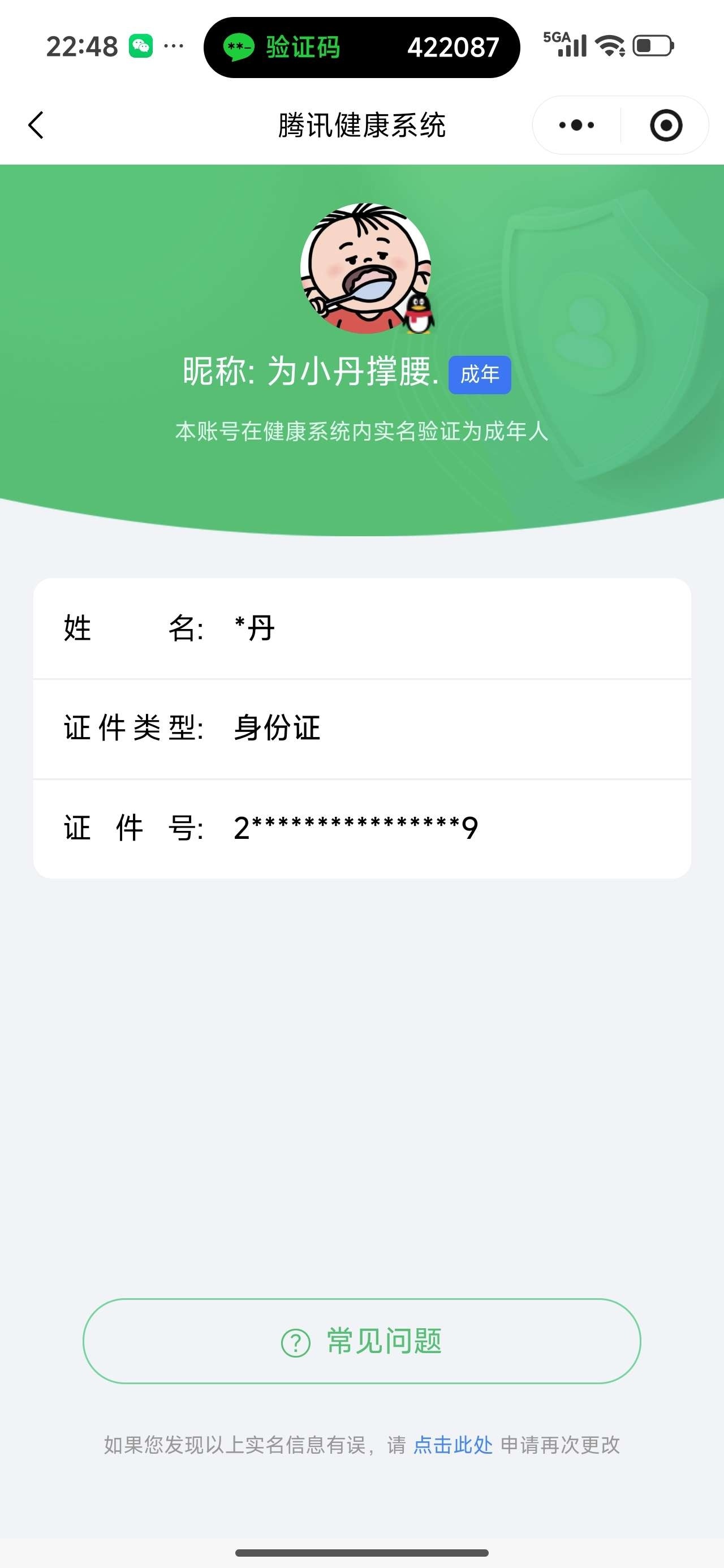This screenshot has width=724, height=1568.
Task: Tap the battery indicator in the status bar
Action: pos(652,45)
